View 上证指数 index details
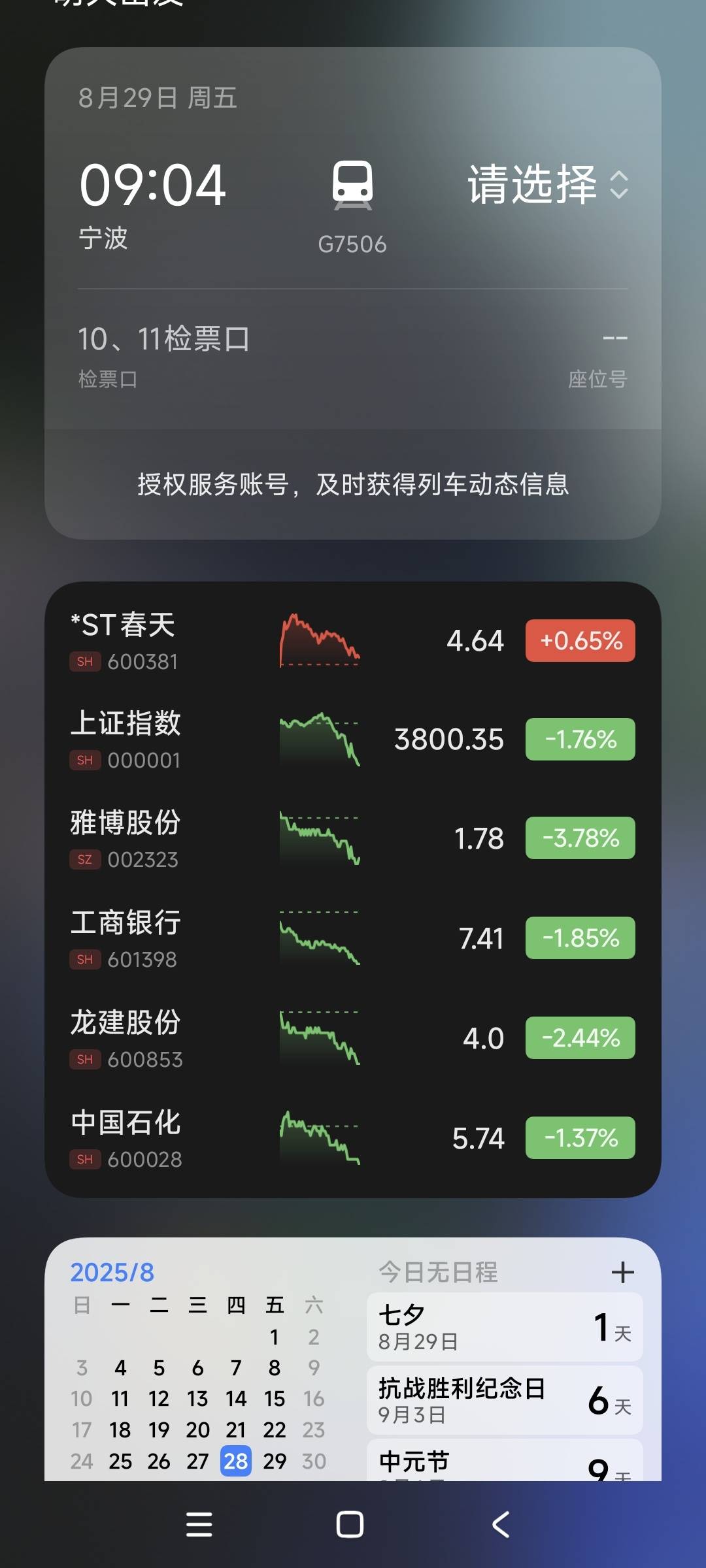 [353, 740]
